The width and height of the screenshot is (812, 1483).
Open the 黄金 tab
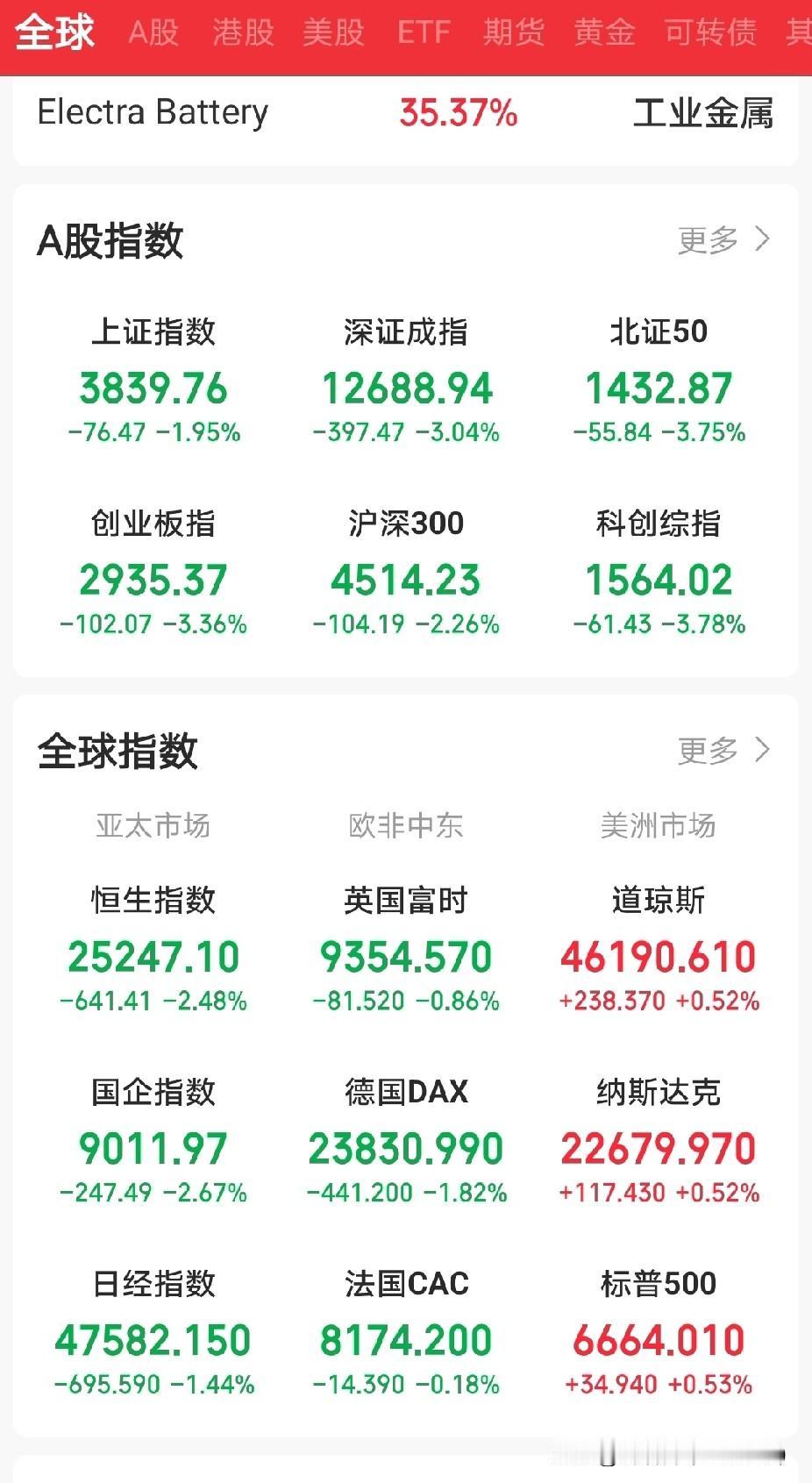point(604,32)
